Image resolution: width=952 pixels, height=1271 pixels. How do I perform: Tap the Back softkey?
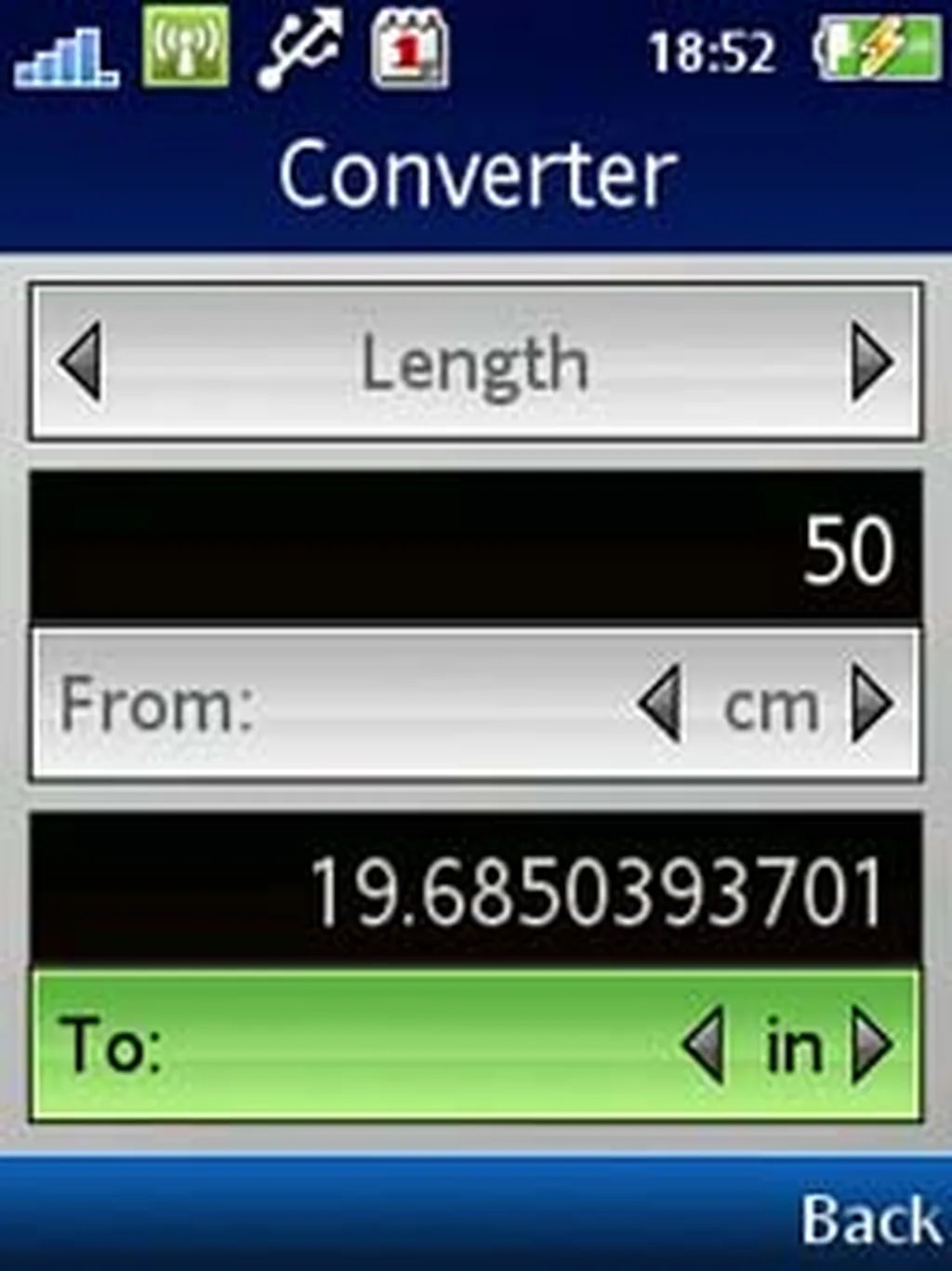tap(870, 1218)
